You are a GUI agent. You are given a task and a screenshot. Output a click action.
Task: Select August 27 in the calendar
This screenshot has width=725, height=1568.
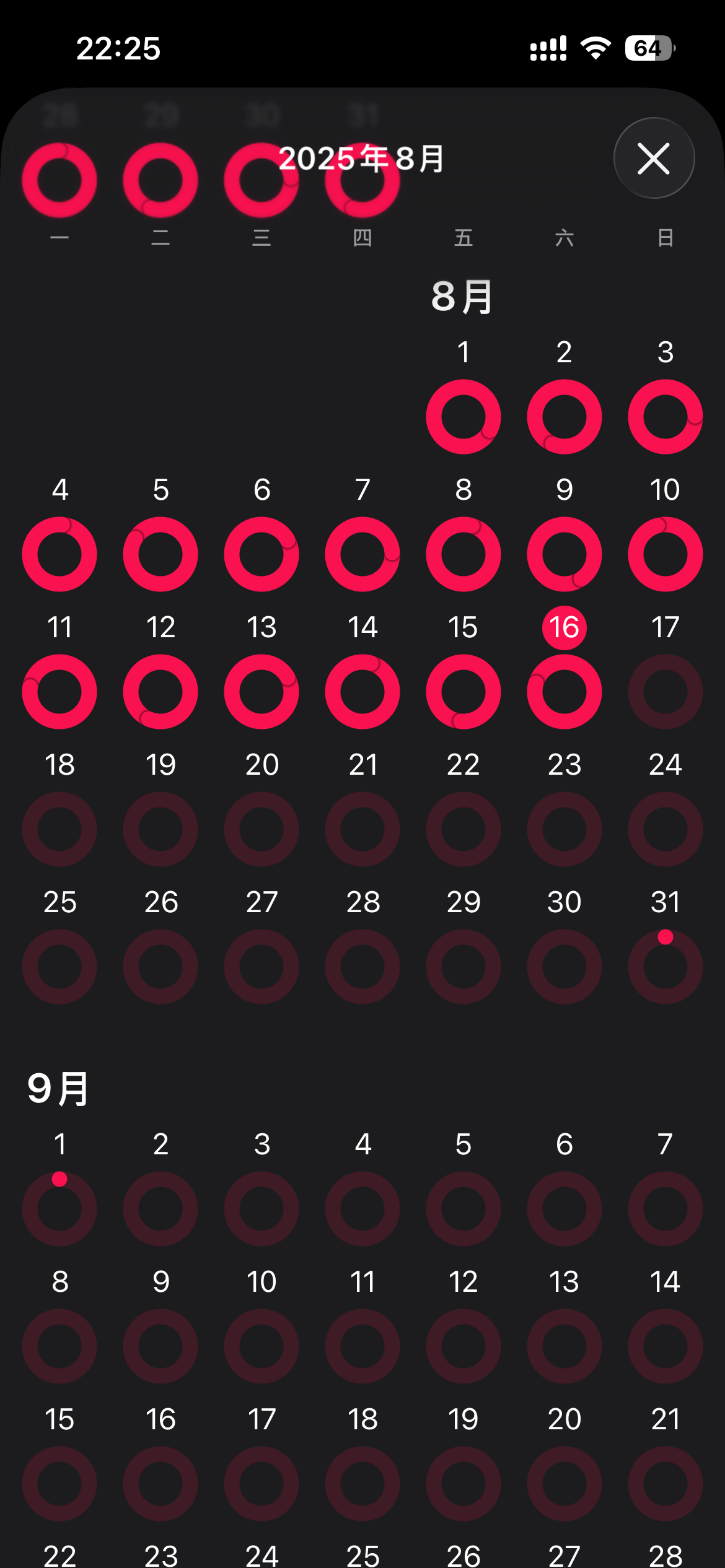pyautogui.click(x=261, y=966)
